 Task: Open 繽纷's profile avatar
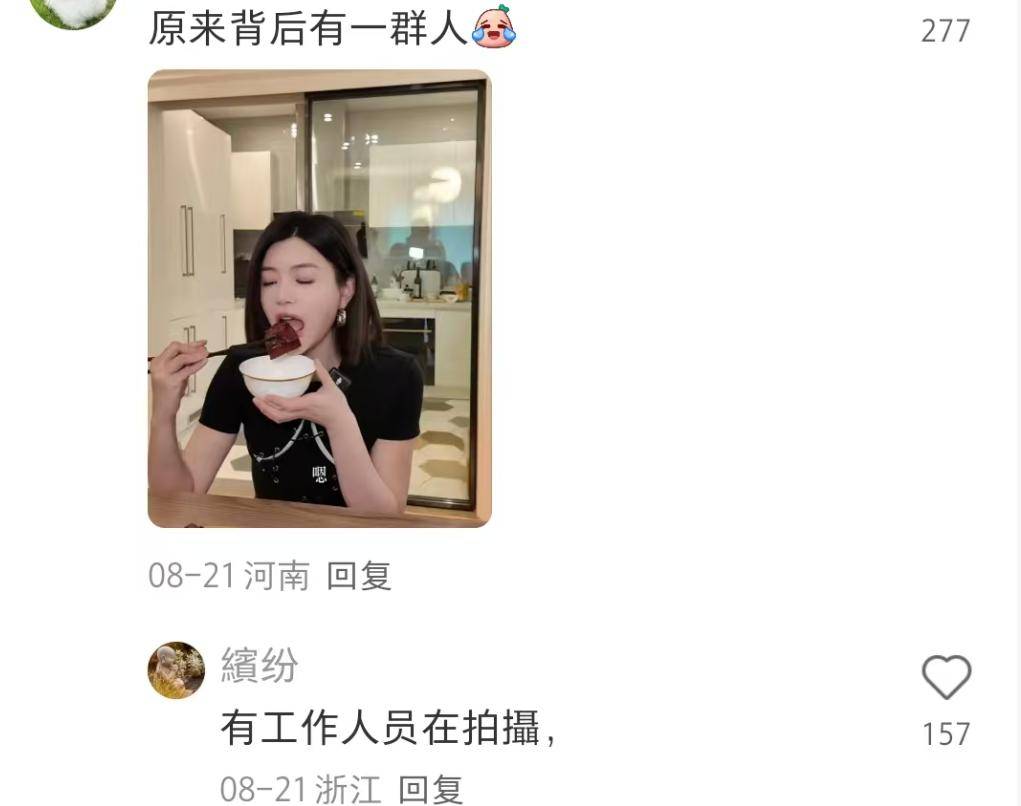177,670
